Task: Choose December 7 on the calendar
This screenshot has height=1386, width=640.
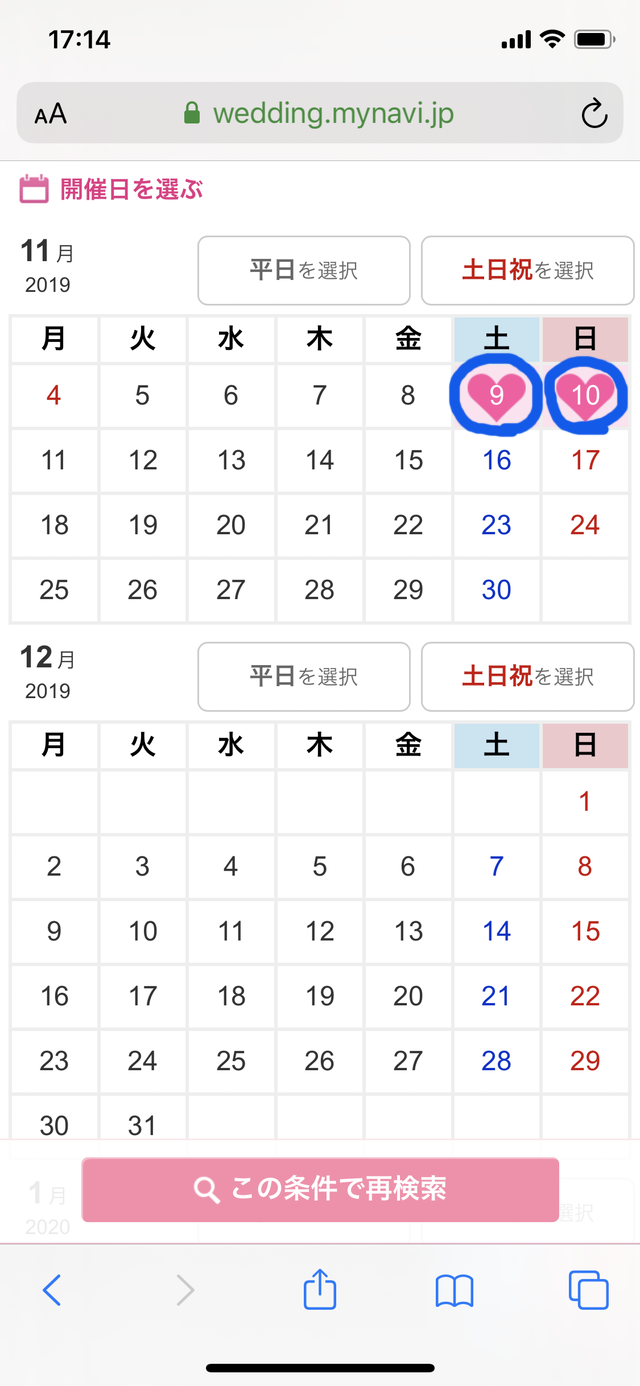Action: [497, 866]
